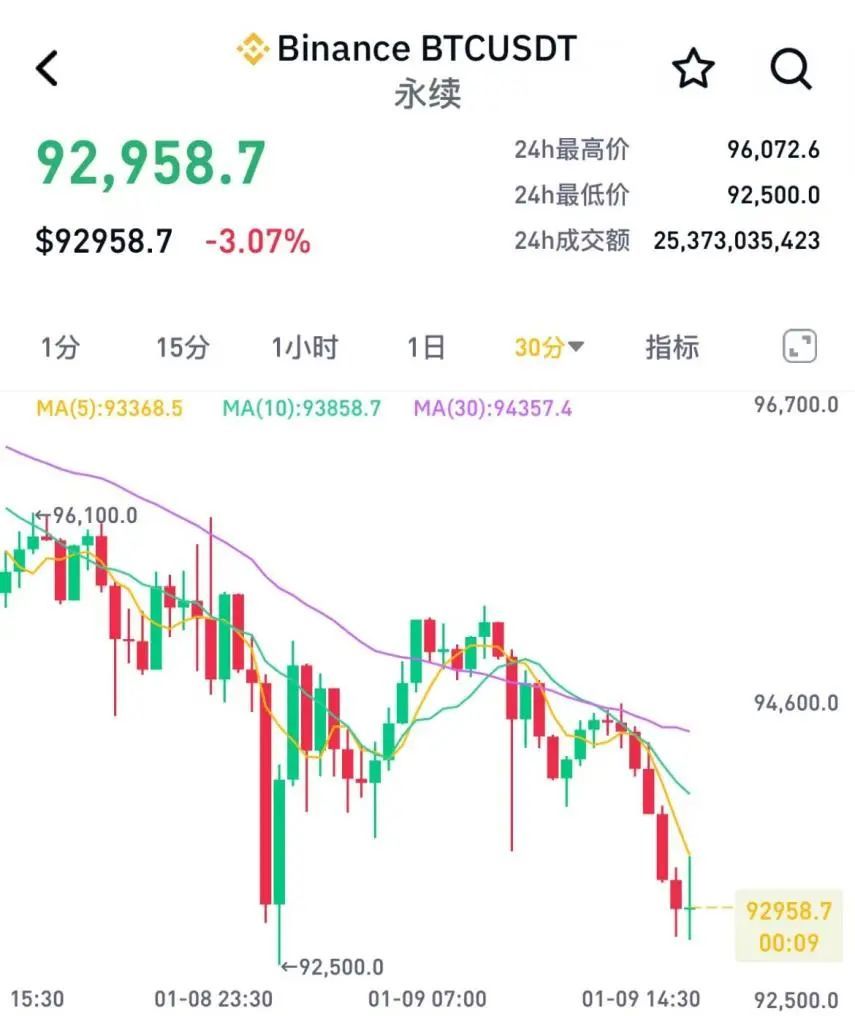Add BTCUSDT to favorites with the star
855x1016 pixels.
(x=692, y=68)
